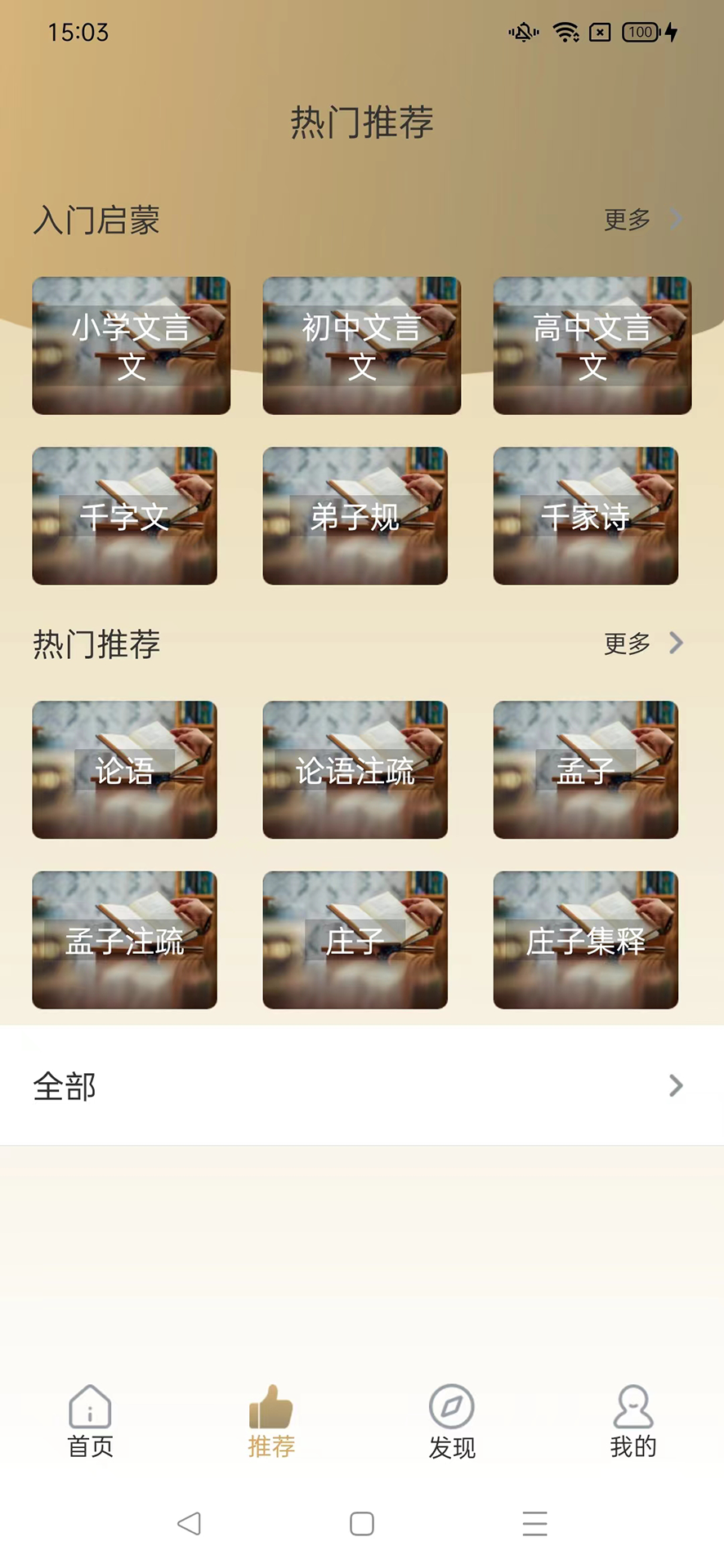Screen dimensions: 724x1568
Task: Open 孟子注疏
Action: tap(124, 939)
